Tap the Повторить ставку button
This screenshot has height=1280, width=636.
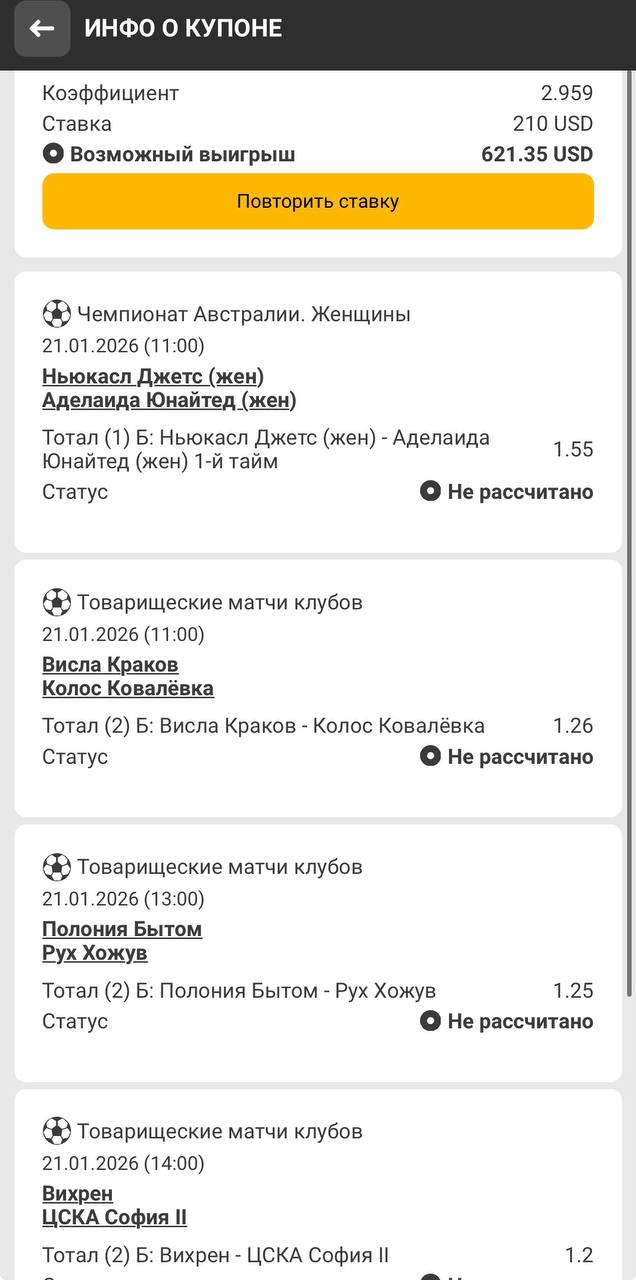click(318, 201)
